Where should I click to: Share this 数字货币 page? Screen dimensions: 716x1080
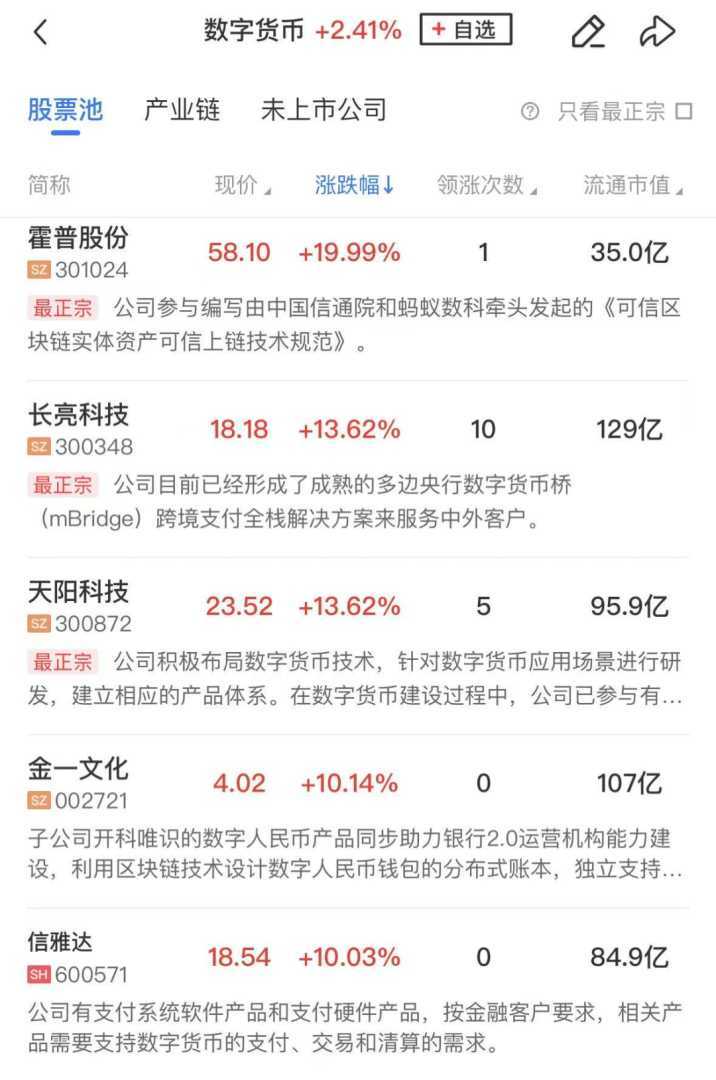[657, 32]
